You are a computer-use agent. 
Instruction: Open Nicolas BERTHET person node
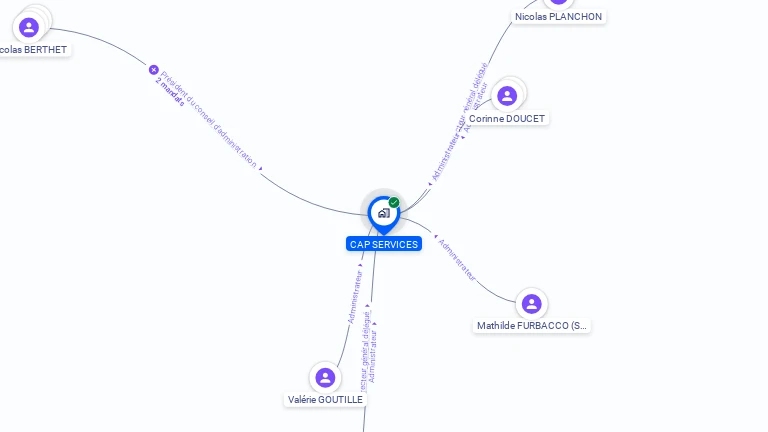(29, 27)
